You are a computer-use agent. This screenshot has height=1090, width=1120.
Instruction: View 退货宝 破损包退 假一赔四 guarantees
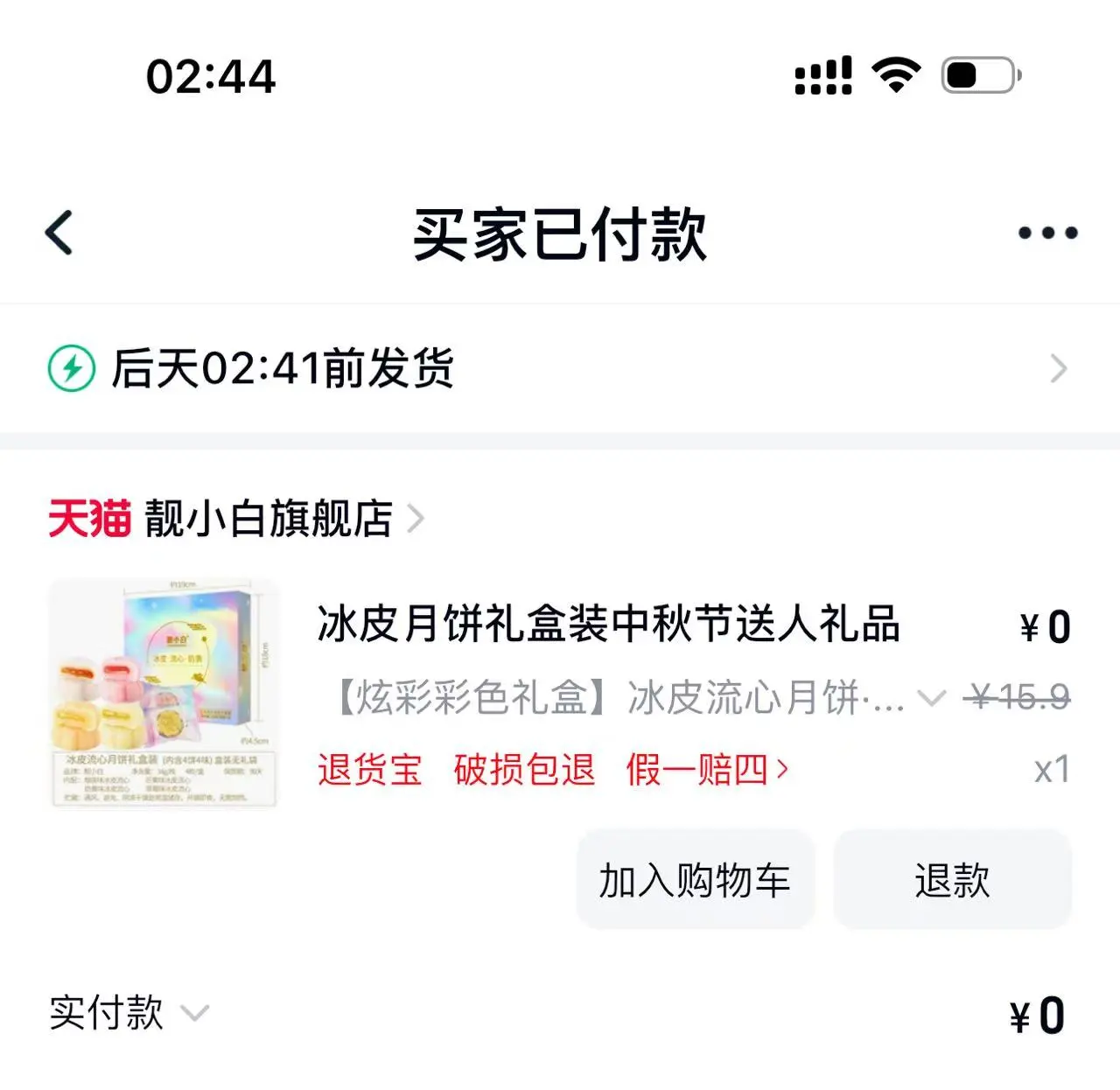(x=553, y=770)
